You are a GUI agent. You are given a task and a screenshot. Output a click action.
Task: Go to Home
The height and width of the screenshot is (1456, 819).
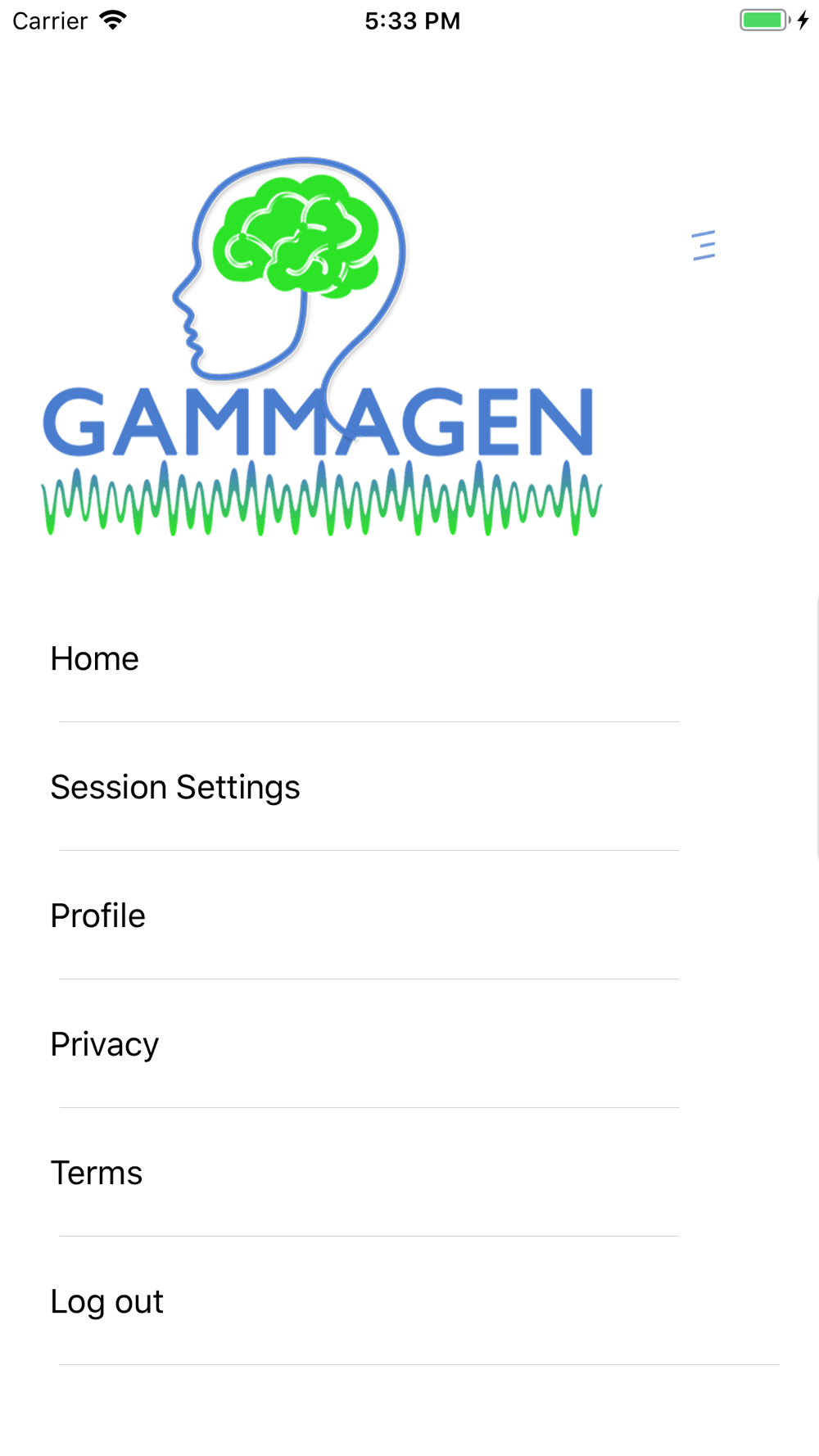click(x=95, y=659)
